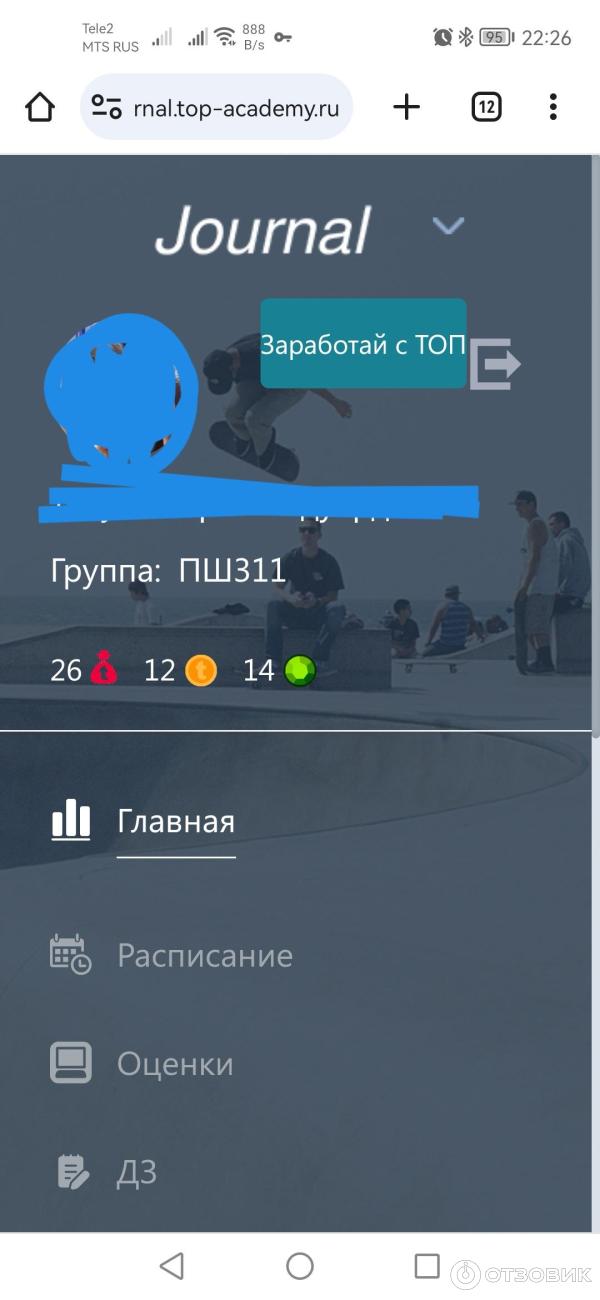The image size is (600, 1300).
Task: Go to the browser home page
Action: [40, 107]
